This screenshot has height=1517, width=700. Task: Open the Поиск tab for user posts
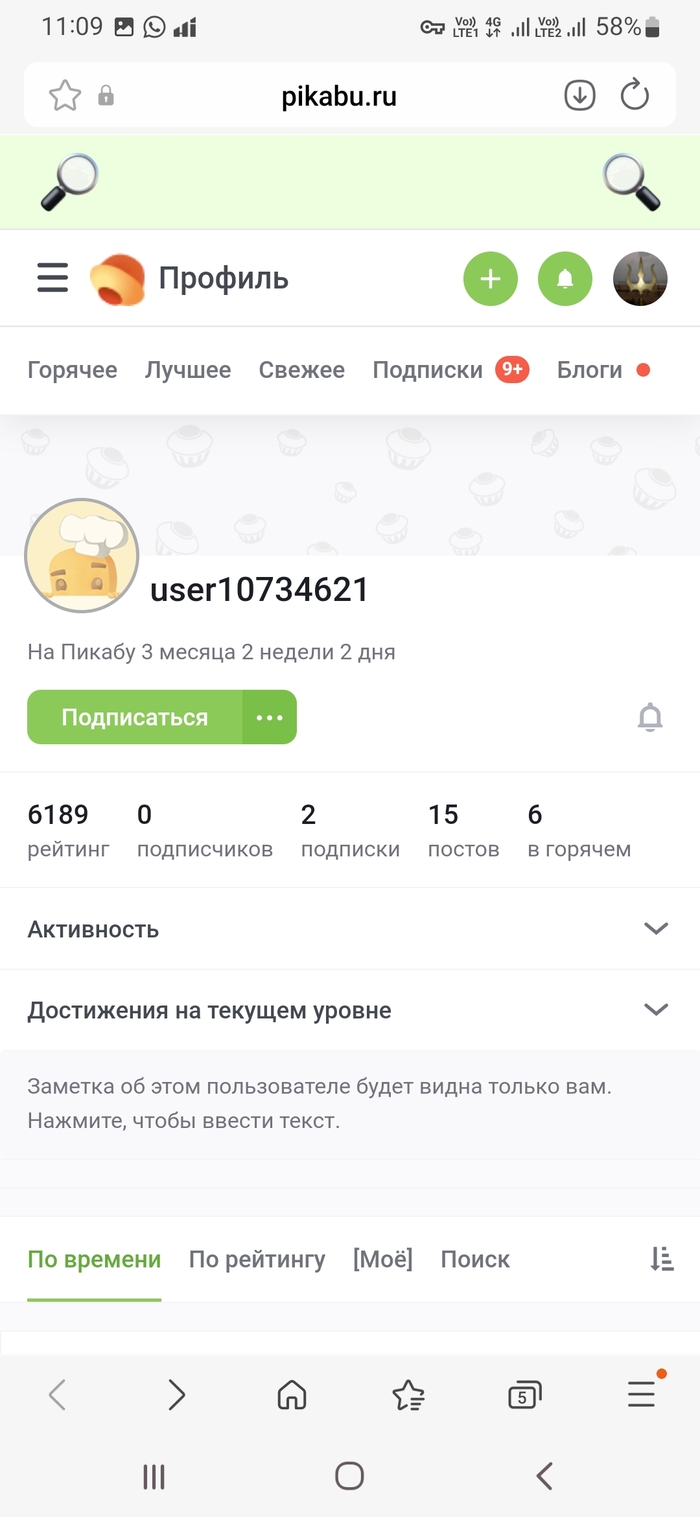[x=475, y=1259]
